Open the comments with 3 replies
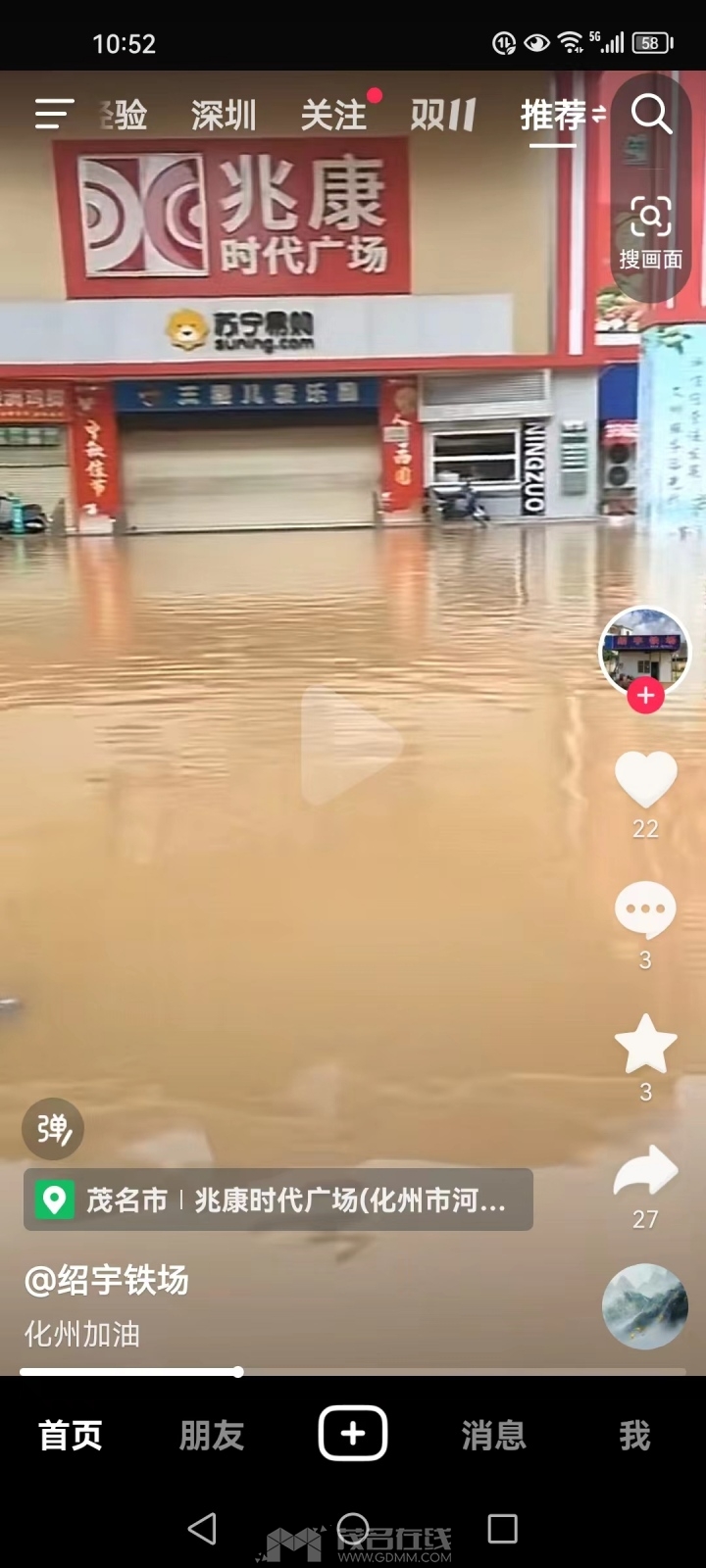 (645, 911)
